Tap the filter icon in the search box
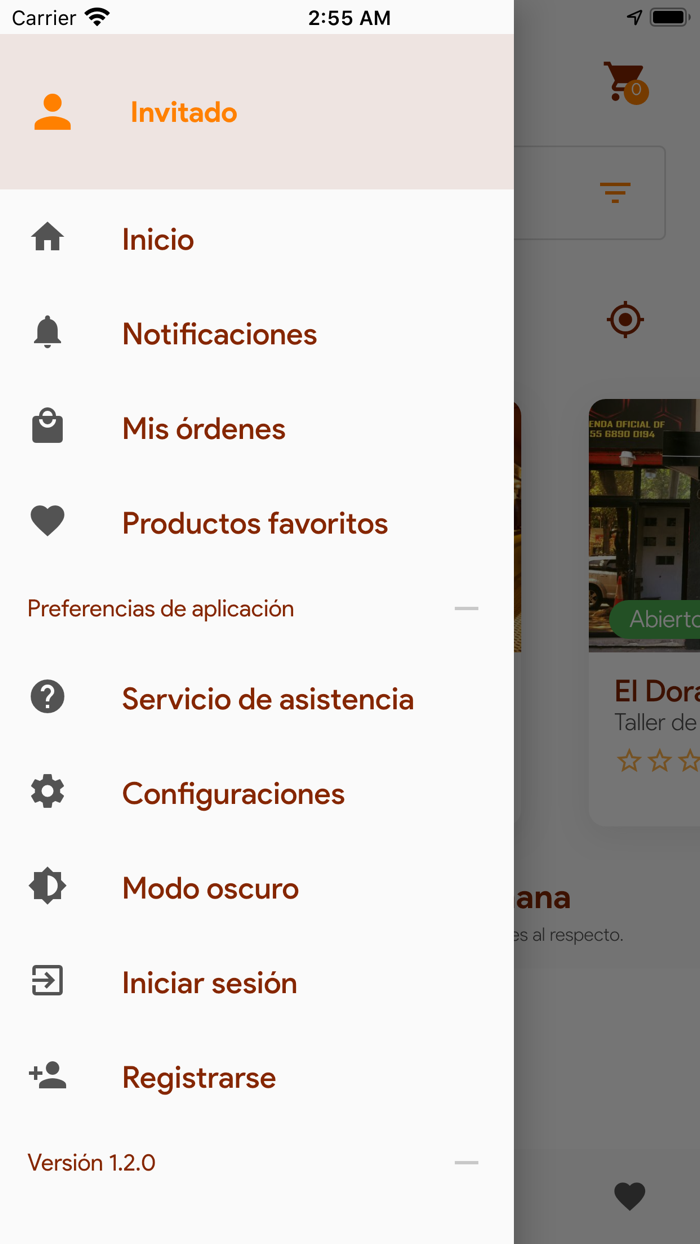This screenshot has width=700, height=1244. click(x=615, y=192)
